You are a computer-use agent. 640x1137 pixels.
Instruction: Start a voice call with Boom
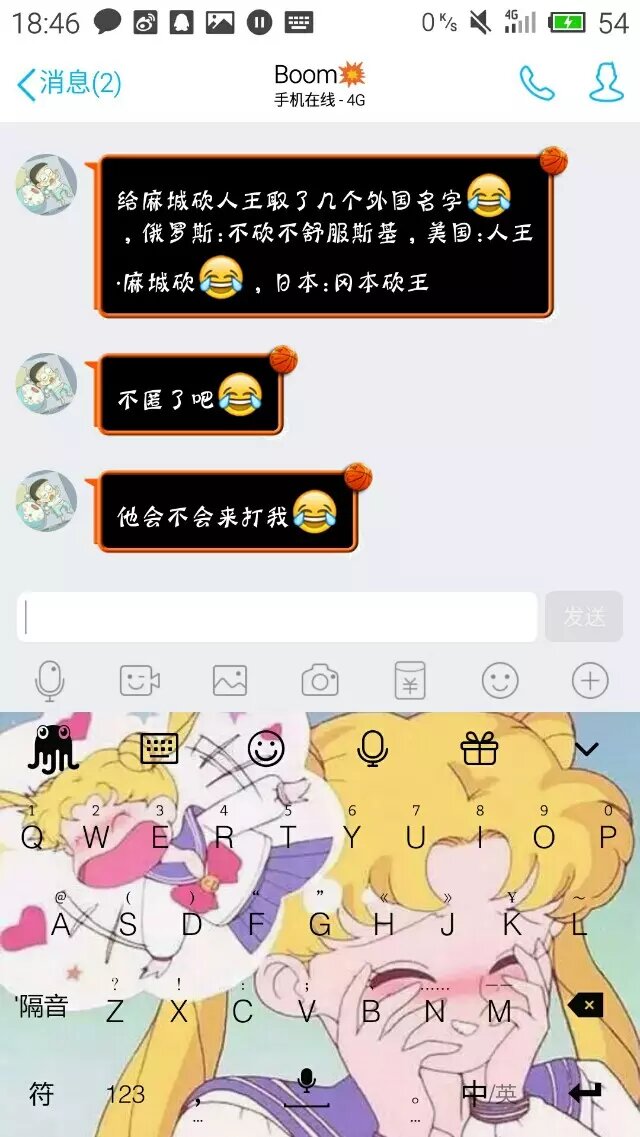[536, 83]
